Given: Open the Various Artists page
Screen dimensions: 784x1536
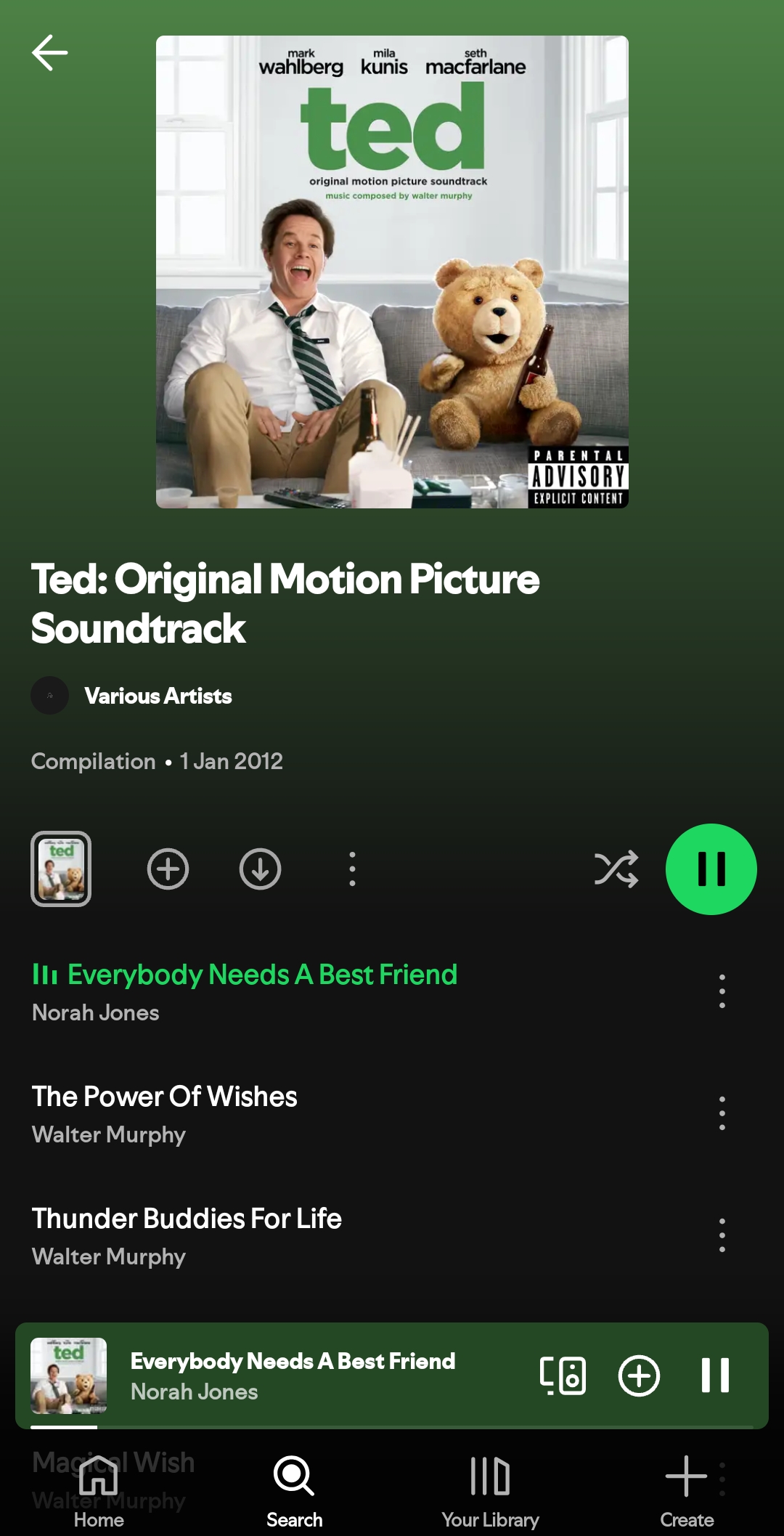Looking at the screenshot, I should 158,696.
